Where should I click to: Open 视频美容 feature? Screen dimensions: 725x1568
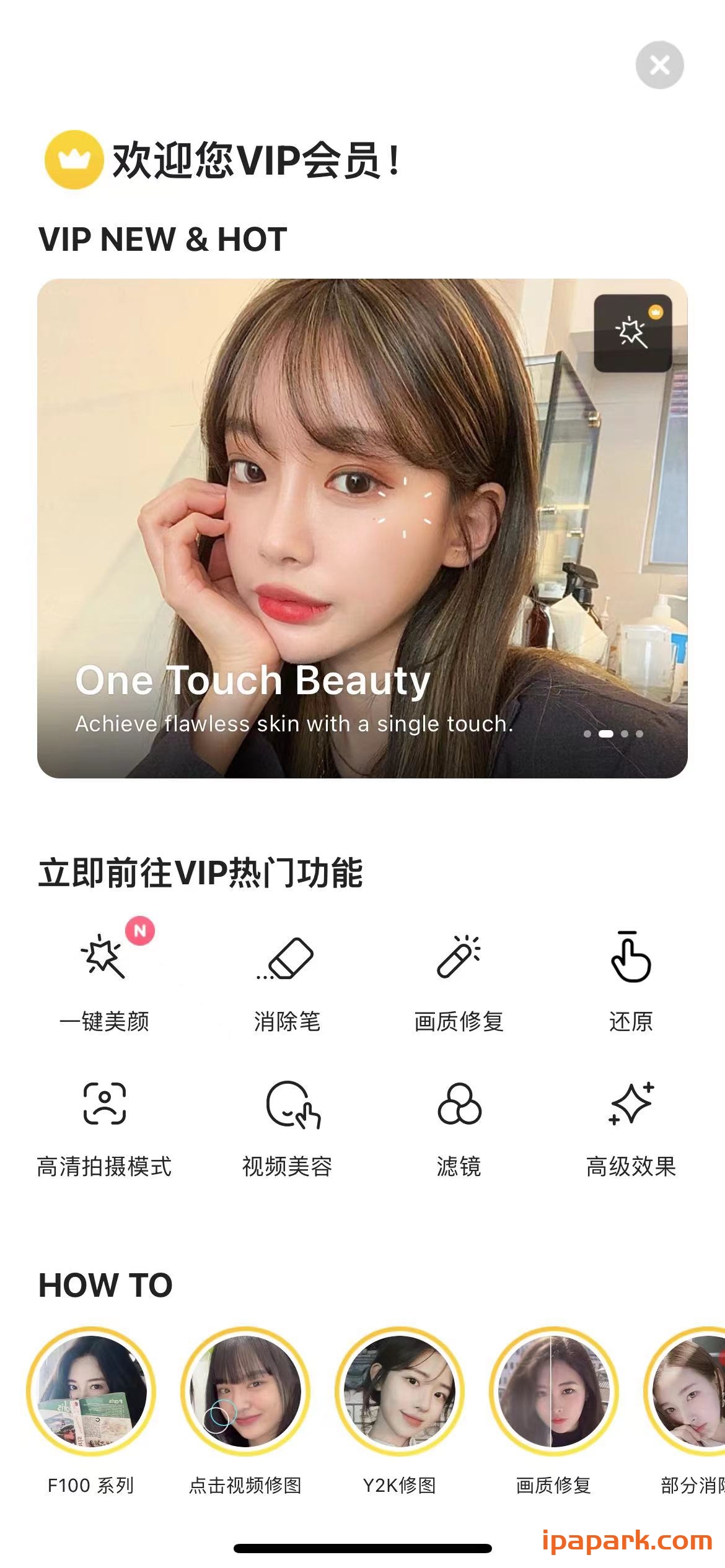coord(287,1127)
